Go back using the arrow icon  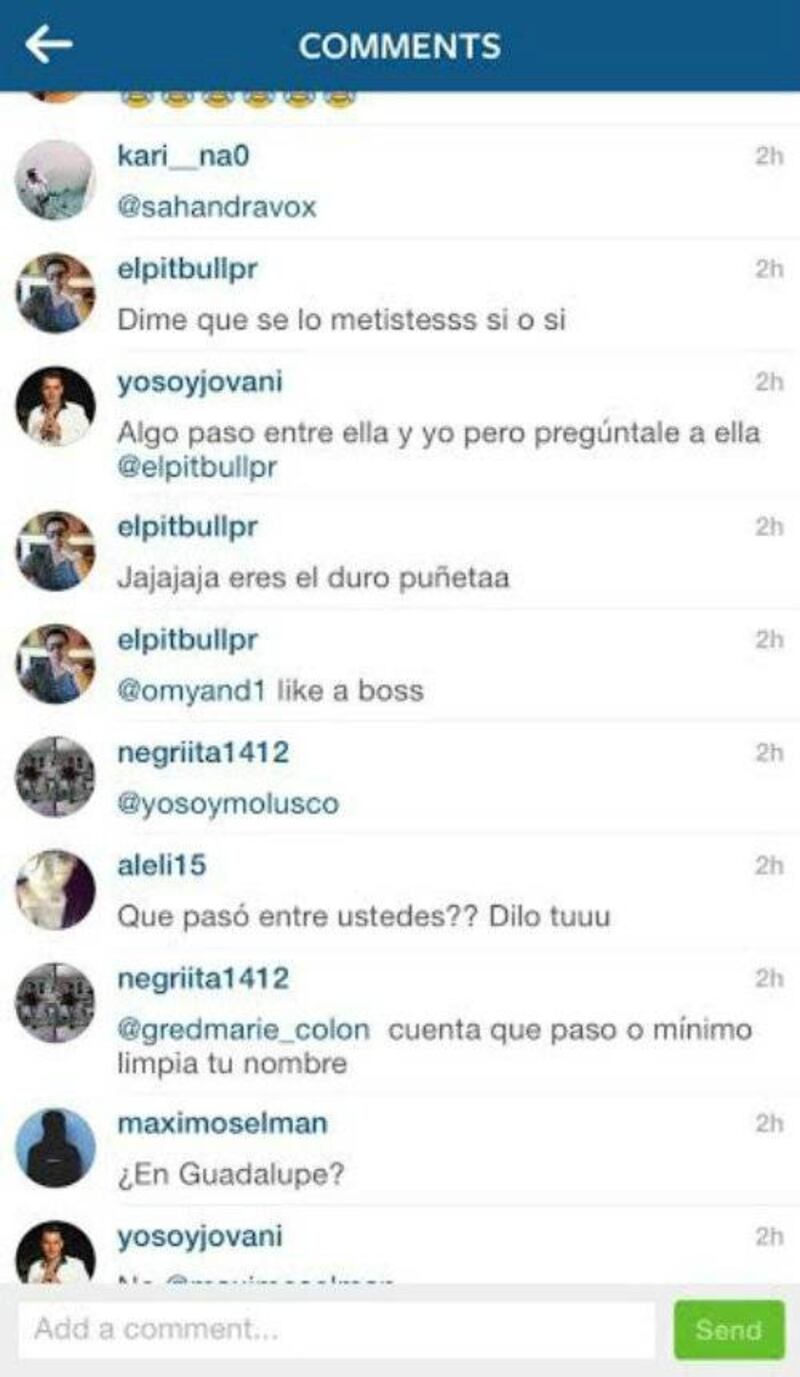(48, 45)
